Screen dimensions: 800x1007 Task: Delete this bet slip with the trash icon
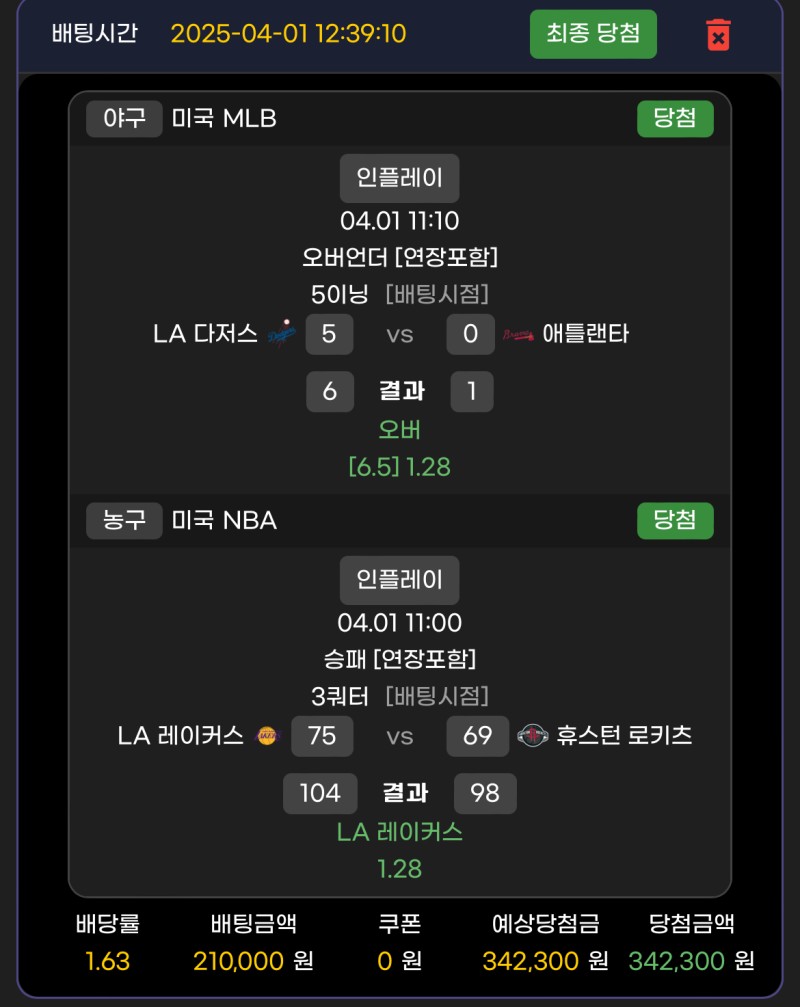tap(718, 34)
